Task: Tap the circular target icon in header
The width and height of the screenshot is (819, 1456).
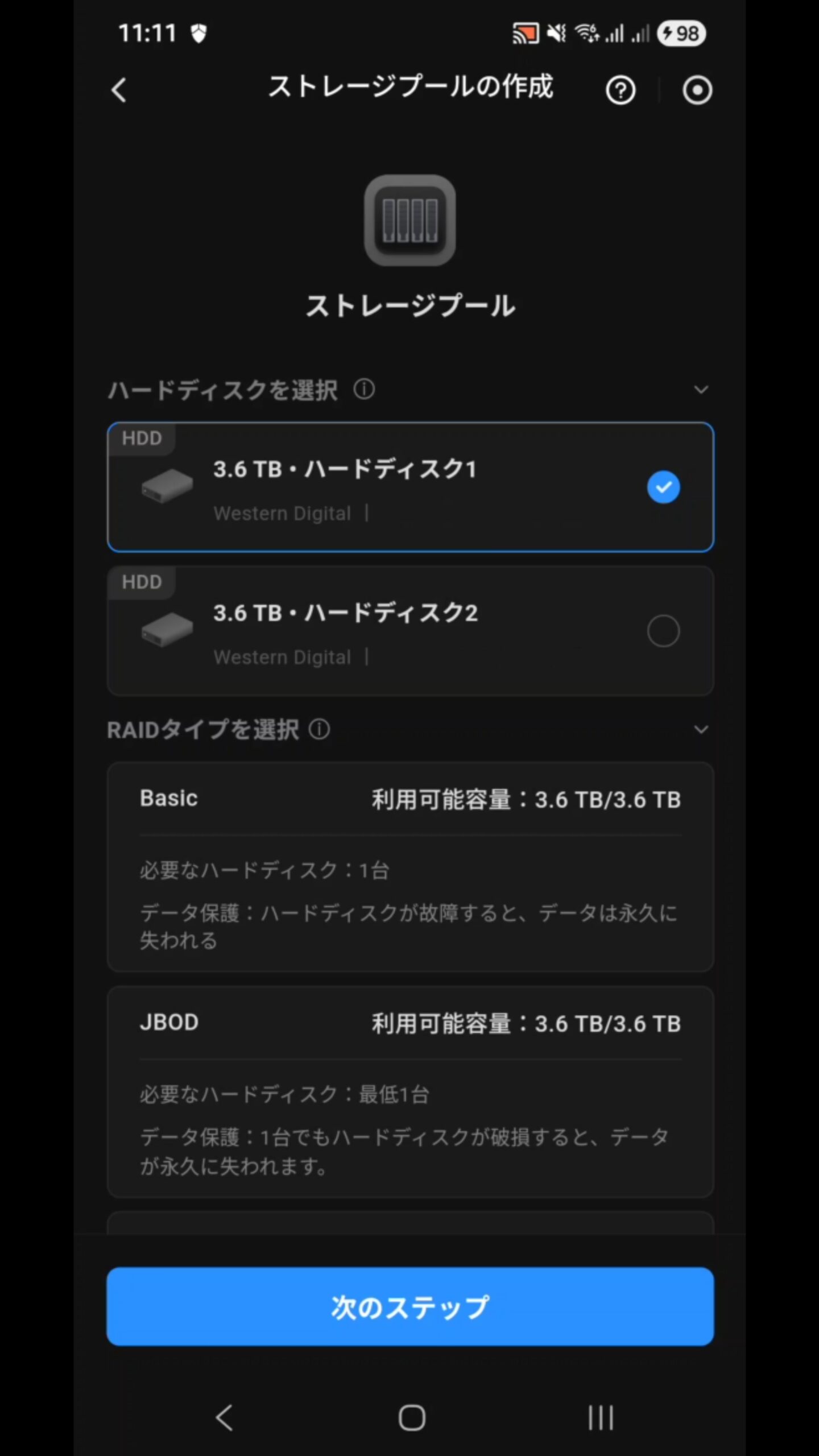Action: point(697,90)
